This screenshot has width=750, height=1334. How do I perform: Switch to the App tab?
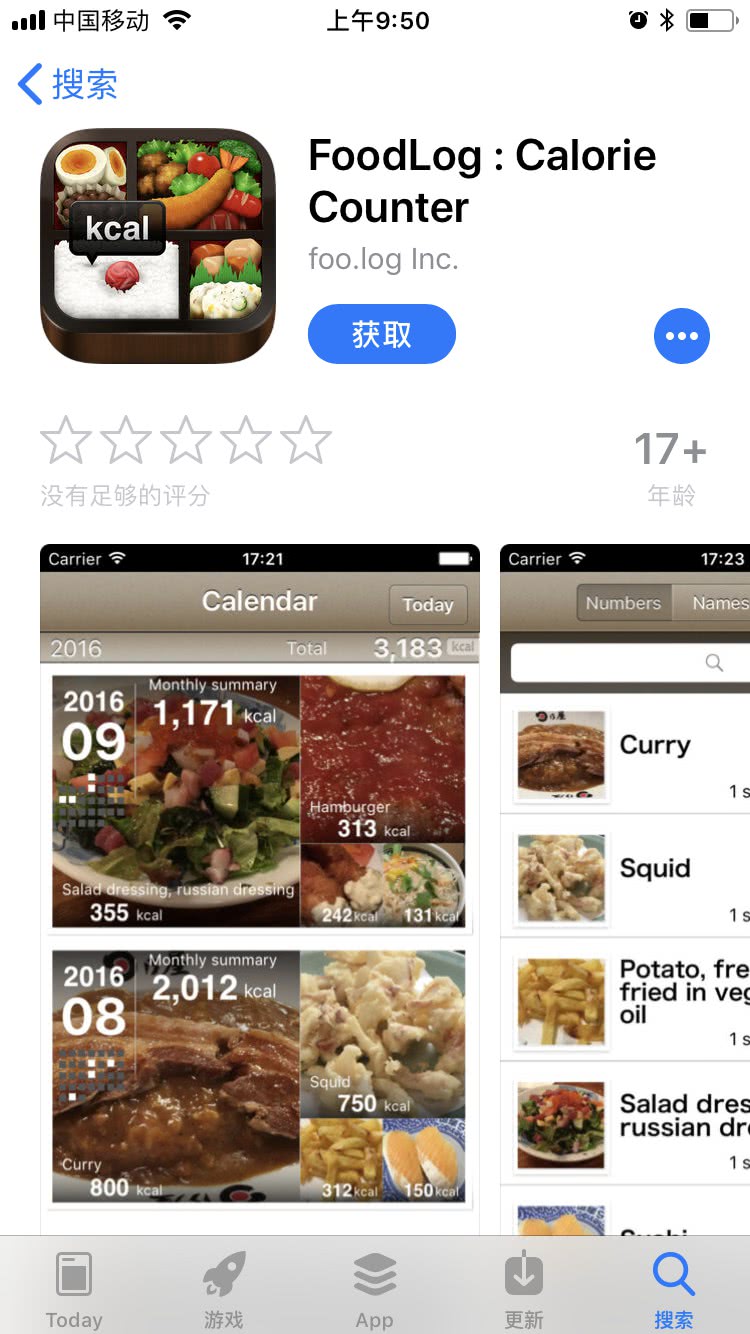(x=374, y=1290)
